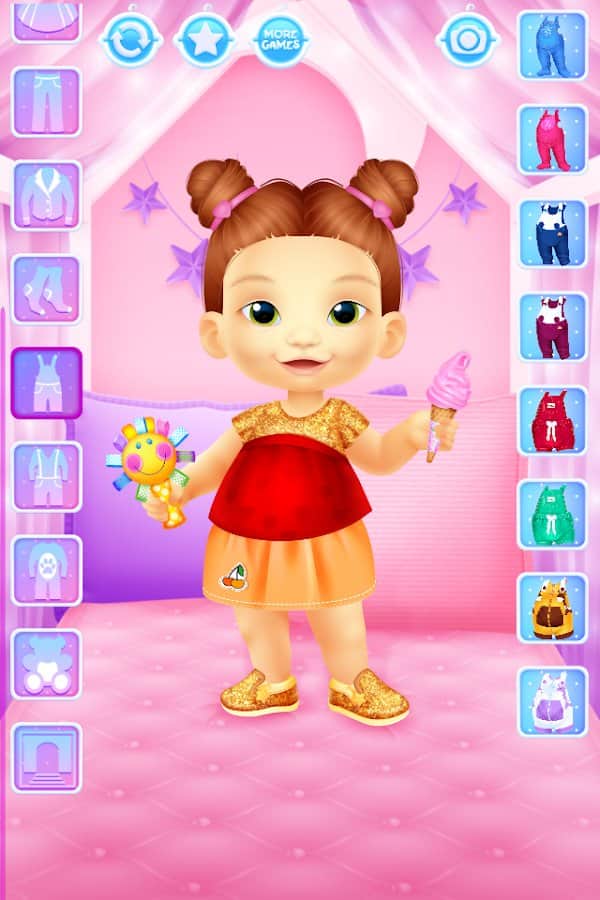Tap the refresh reset icon
Screen dimensions: 600x900
point(130,39)
